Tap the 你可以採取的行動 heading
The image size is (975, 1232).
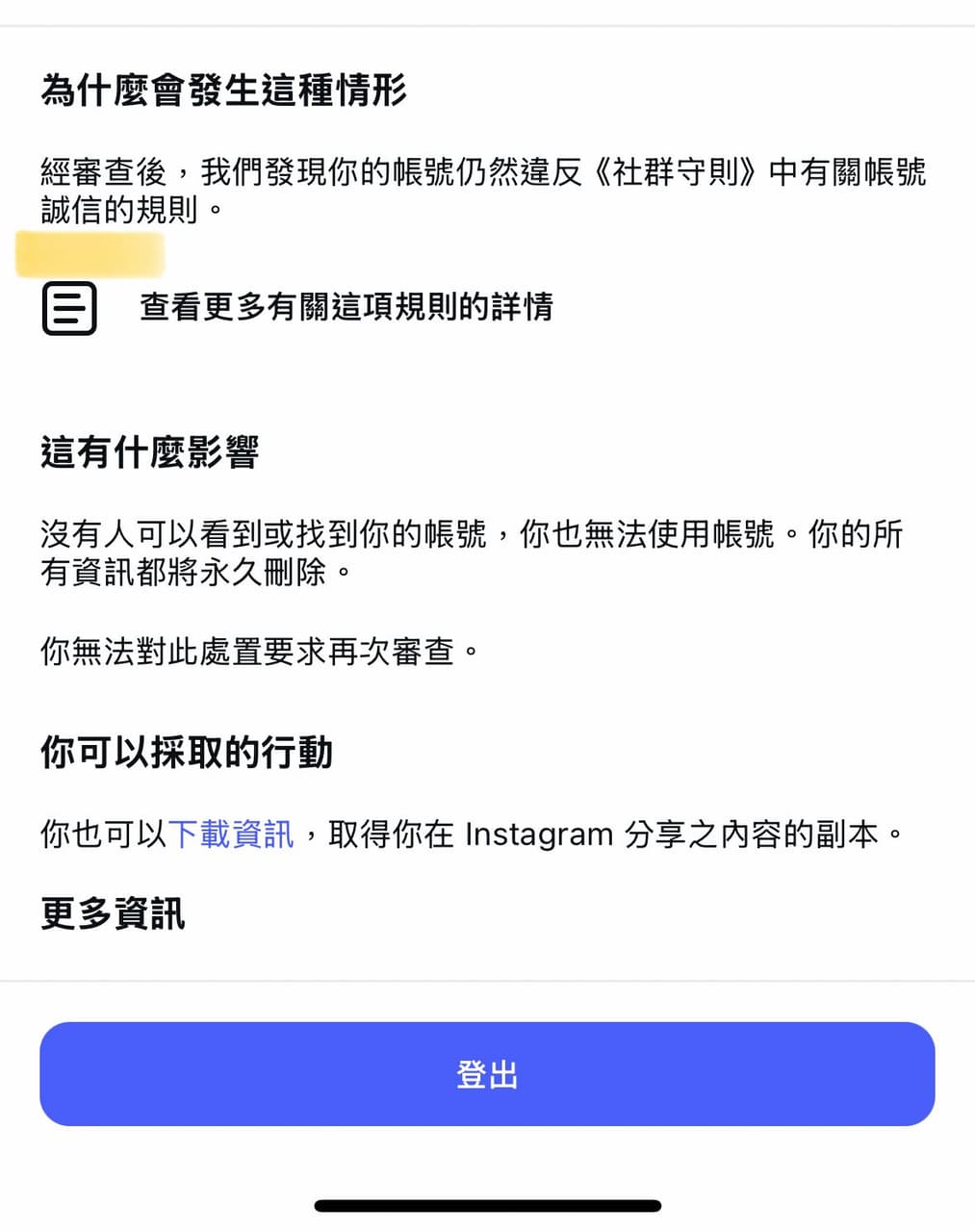click(187, 756)
